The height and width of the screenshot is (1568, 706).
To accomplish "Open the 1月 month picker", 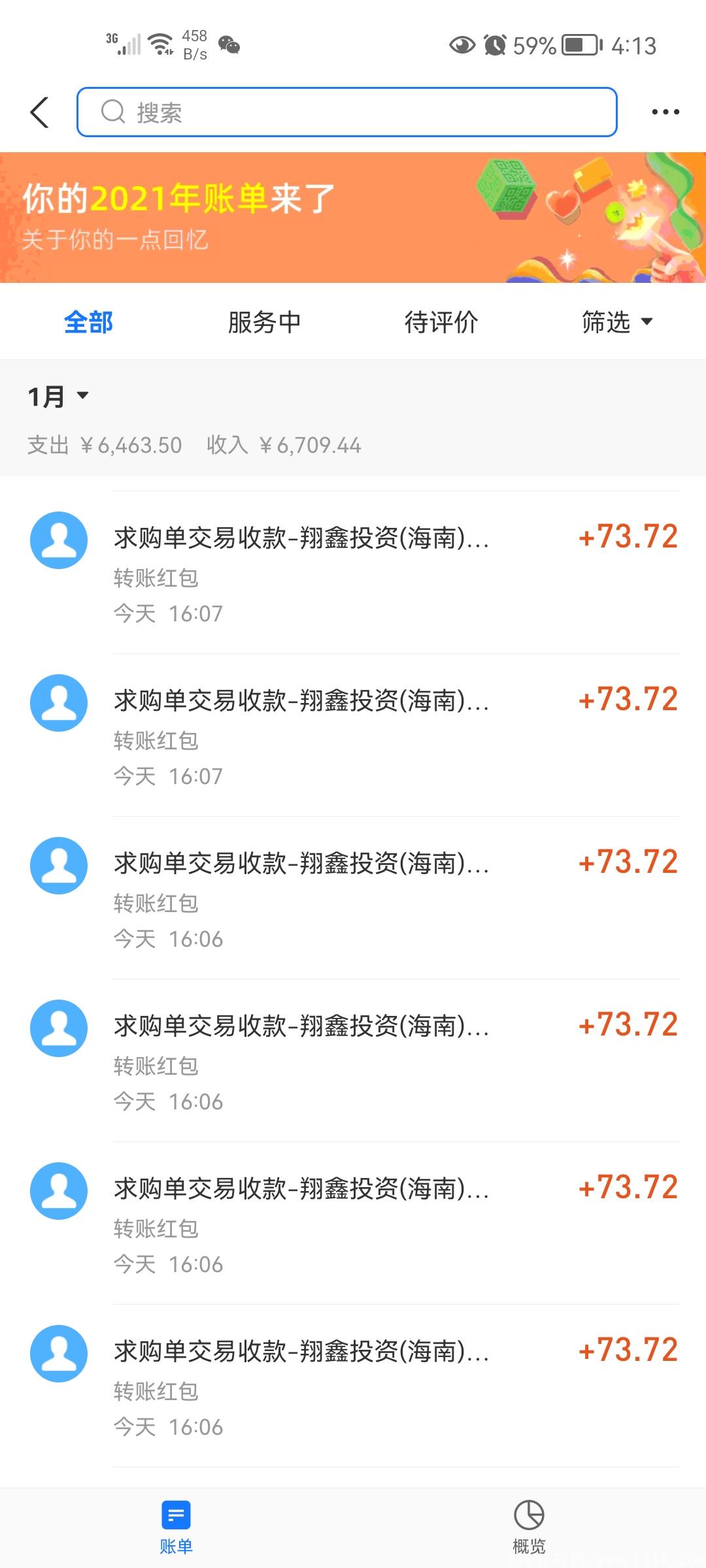I will (58, 397).
